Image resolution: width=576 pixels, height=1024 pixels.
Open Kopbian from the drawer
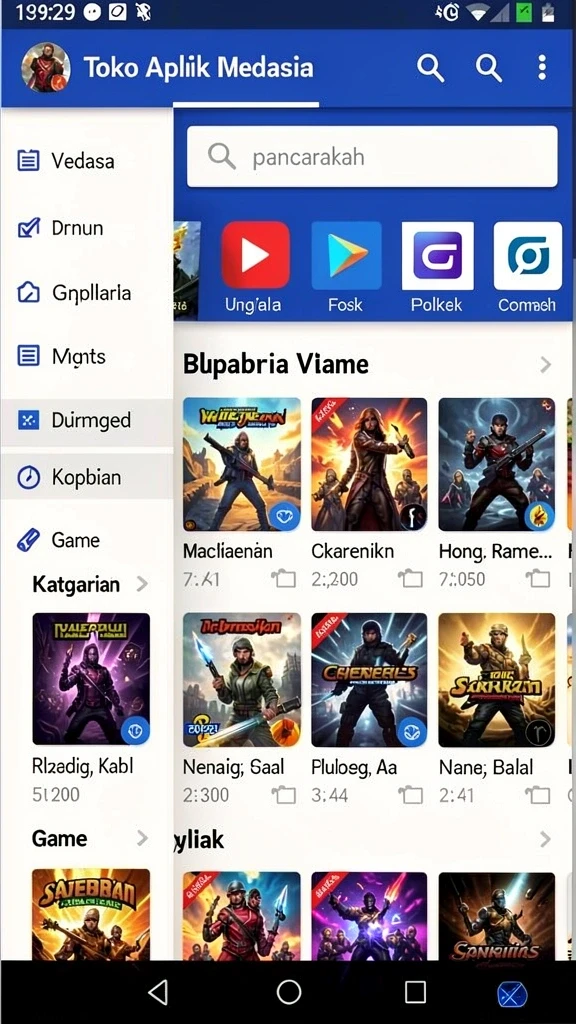point(87,477)
